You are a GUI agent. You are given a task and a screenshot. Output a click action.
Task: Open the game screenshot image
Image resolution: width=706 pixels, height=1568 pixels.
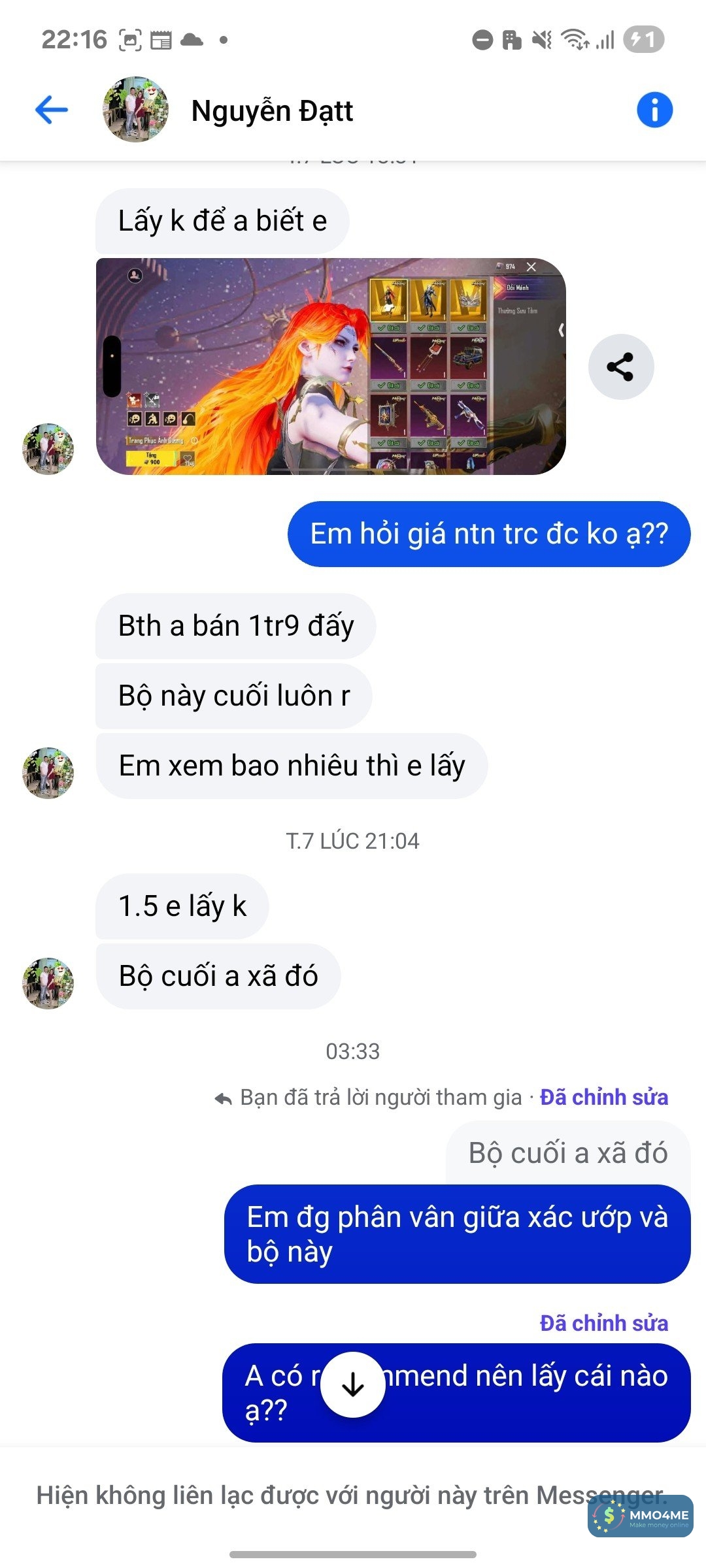pyautogui.click(x=330, y=367)
